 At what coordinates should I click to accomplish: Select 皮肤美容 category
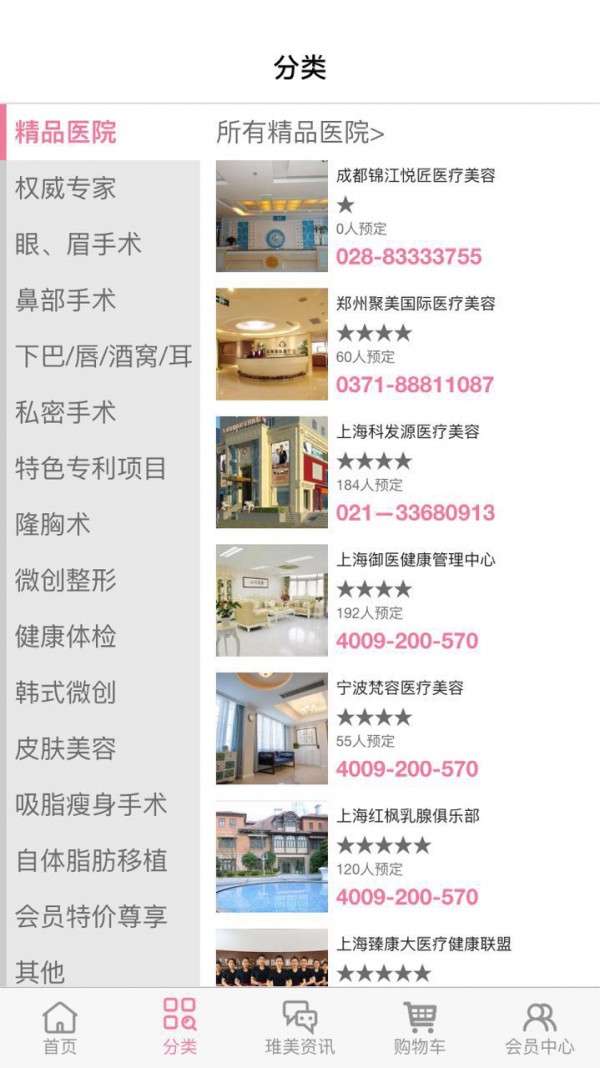(x=66, y=748)
